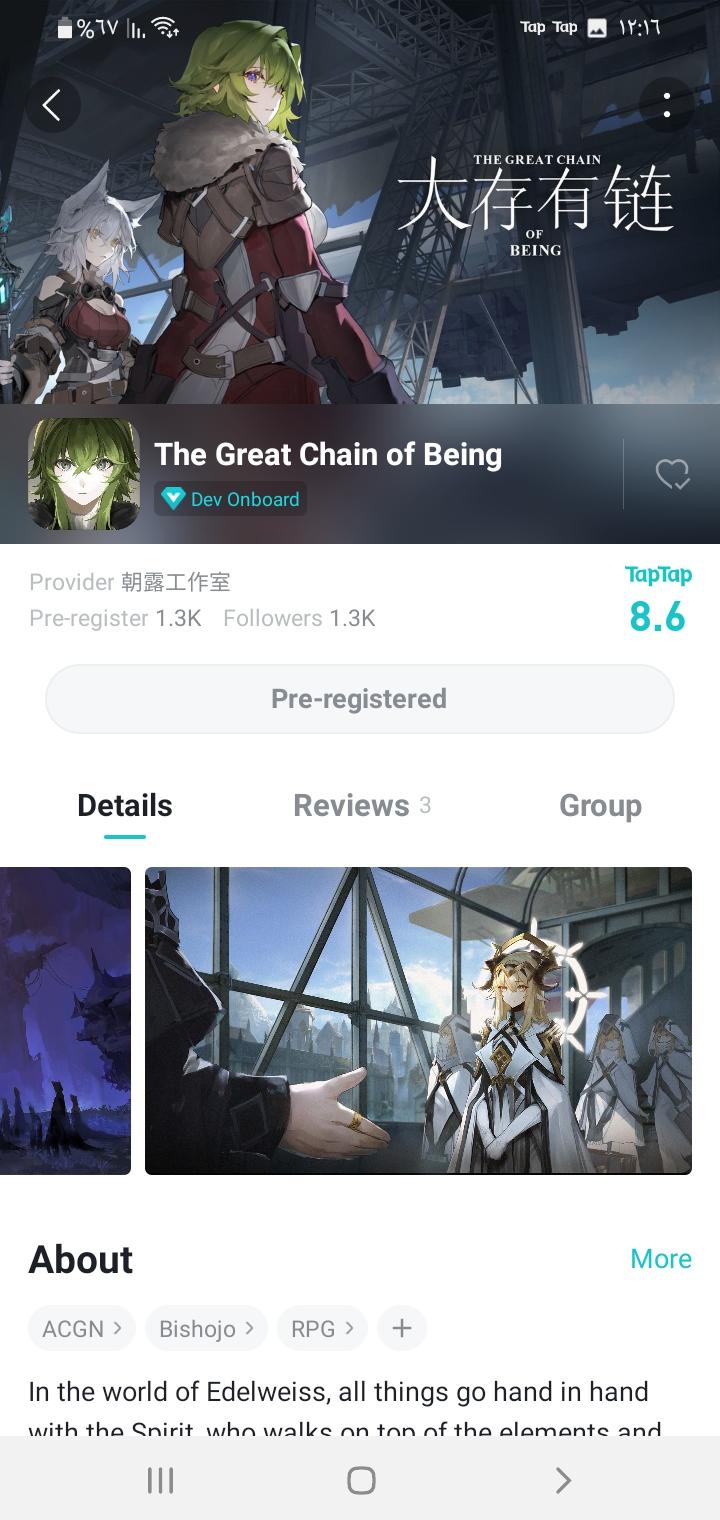Open the Bishojo tag chip

point(206,1329)
